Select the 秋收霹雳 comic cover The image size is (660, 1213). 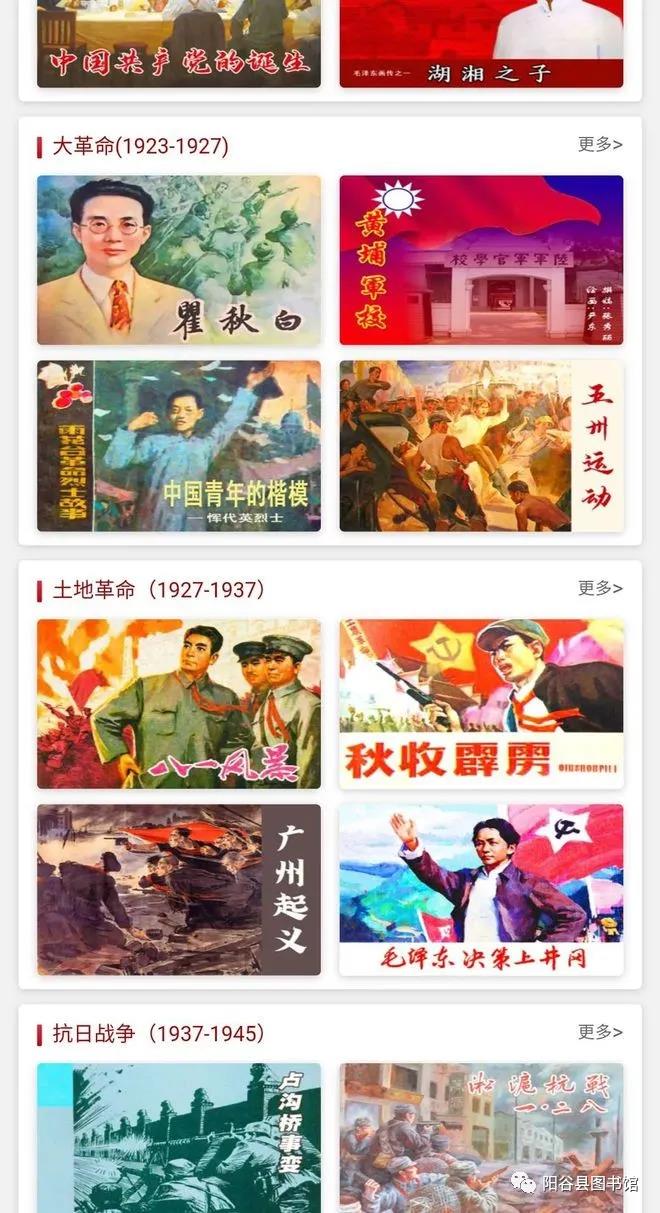tap(481, 704)
